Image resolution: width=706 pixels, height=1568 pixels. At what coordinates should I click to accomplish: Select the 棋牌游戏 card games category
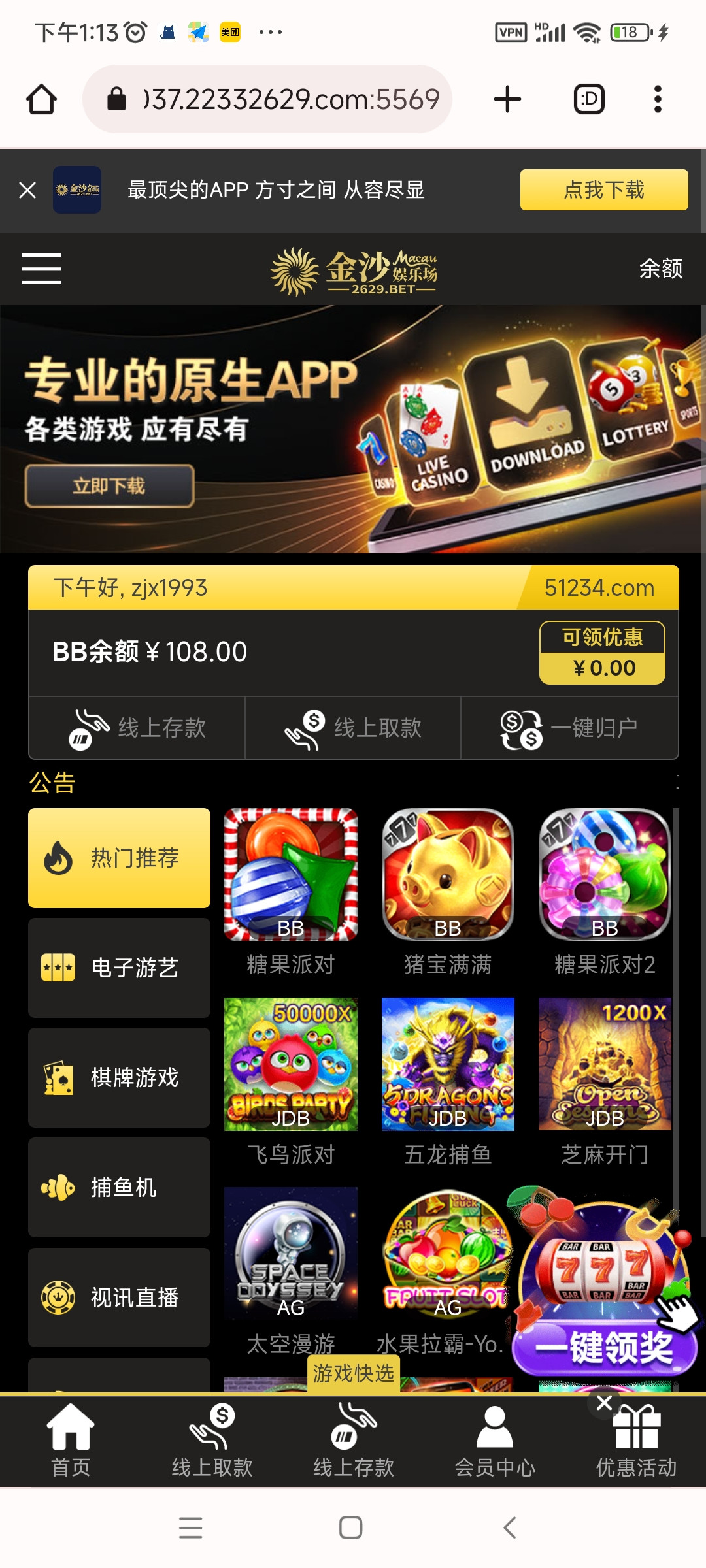point(118,1077)
